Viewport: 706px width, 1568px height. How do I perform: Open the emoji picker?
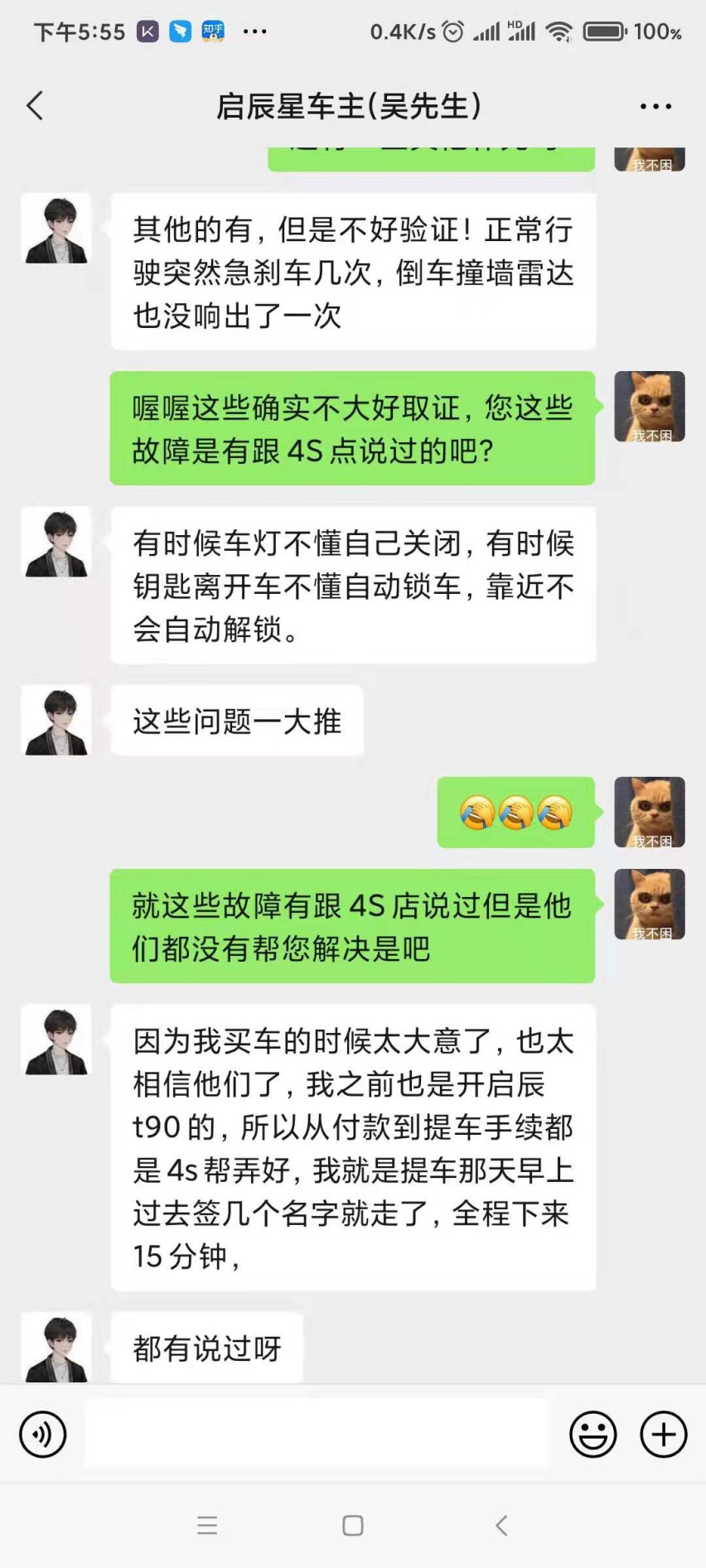pos(592,1434)
